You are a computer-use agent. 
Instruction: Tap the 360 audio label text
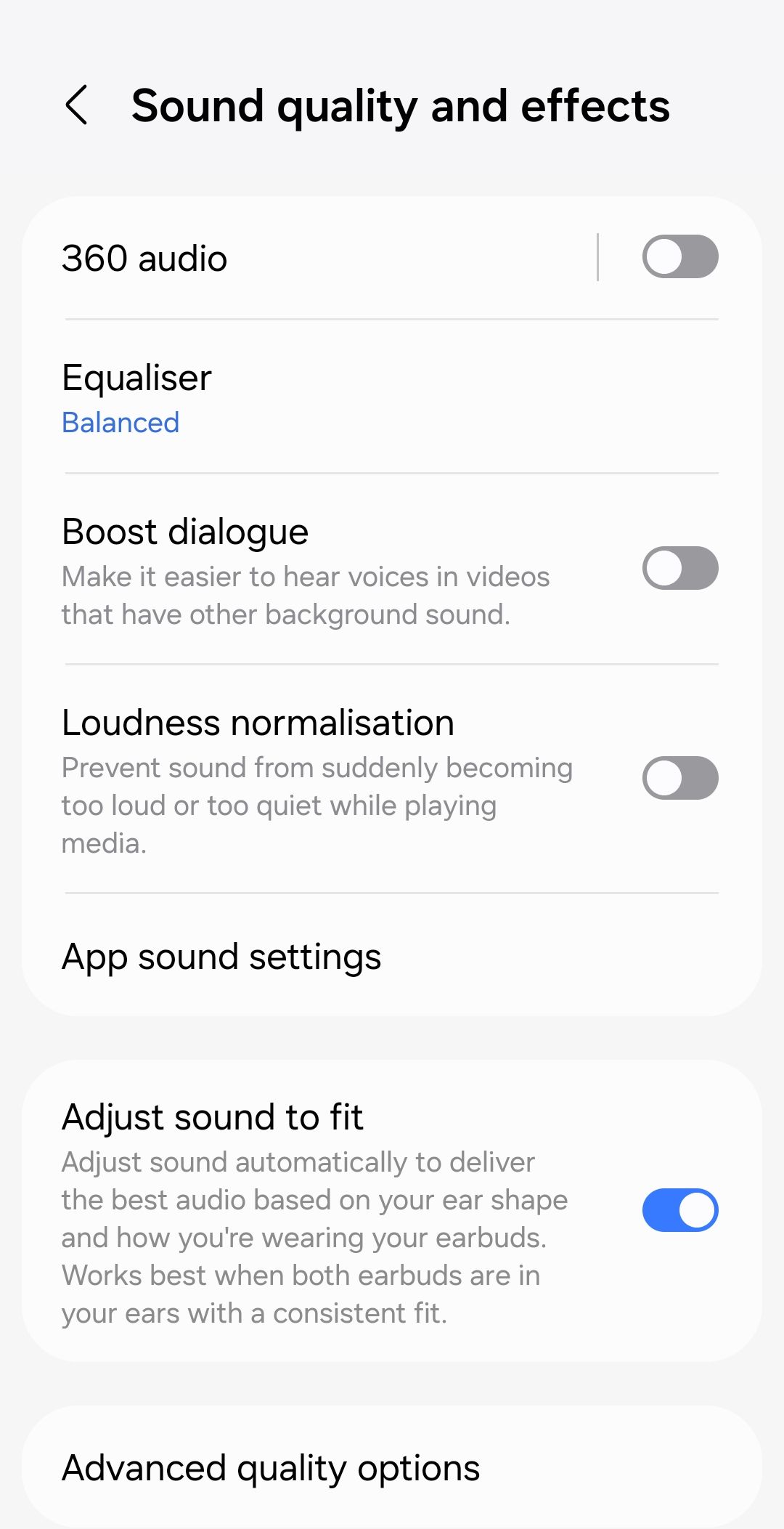point(144,256)
